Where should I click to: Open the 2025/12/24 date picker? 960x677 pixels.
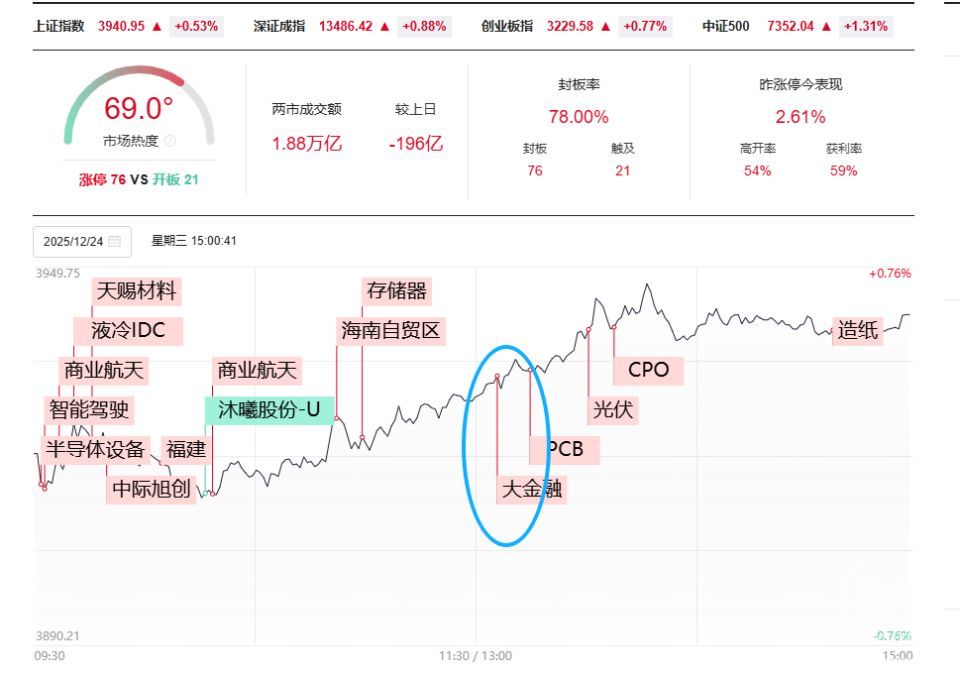pos(81,241)
